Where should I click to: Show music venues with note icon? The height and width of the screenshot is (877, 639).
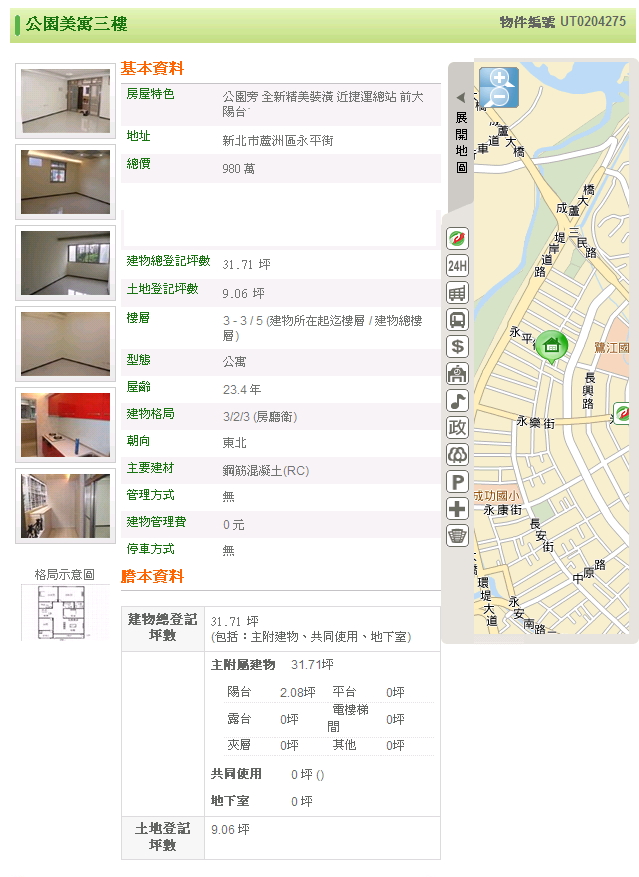[457, 401]
